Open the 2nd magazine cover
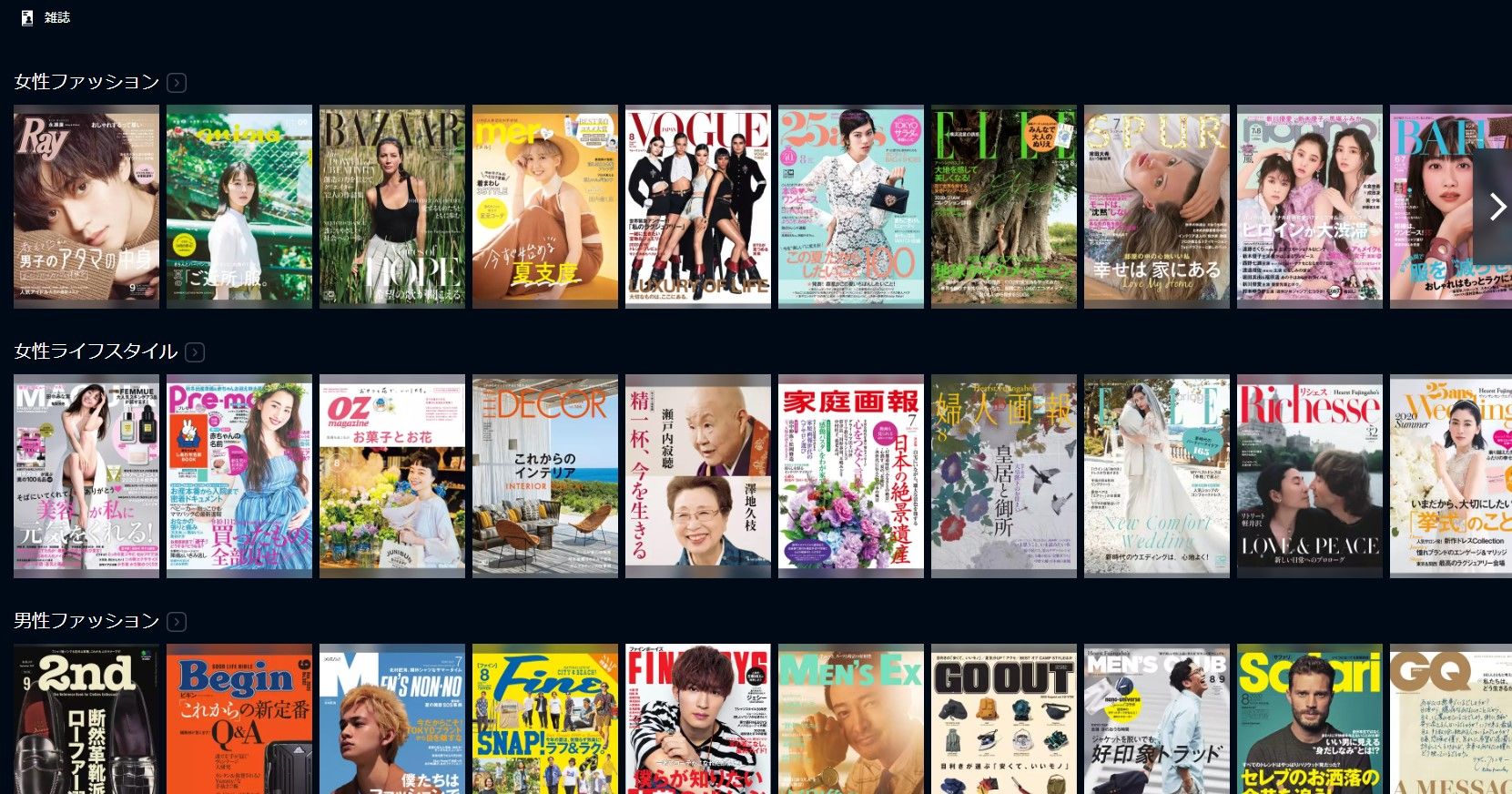Screen dimensions: 1512x794 pos(86,719)
